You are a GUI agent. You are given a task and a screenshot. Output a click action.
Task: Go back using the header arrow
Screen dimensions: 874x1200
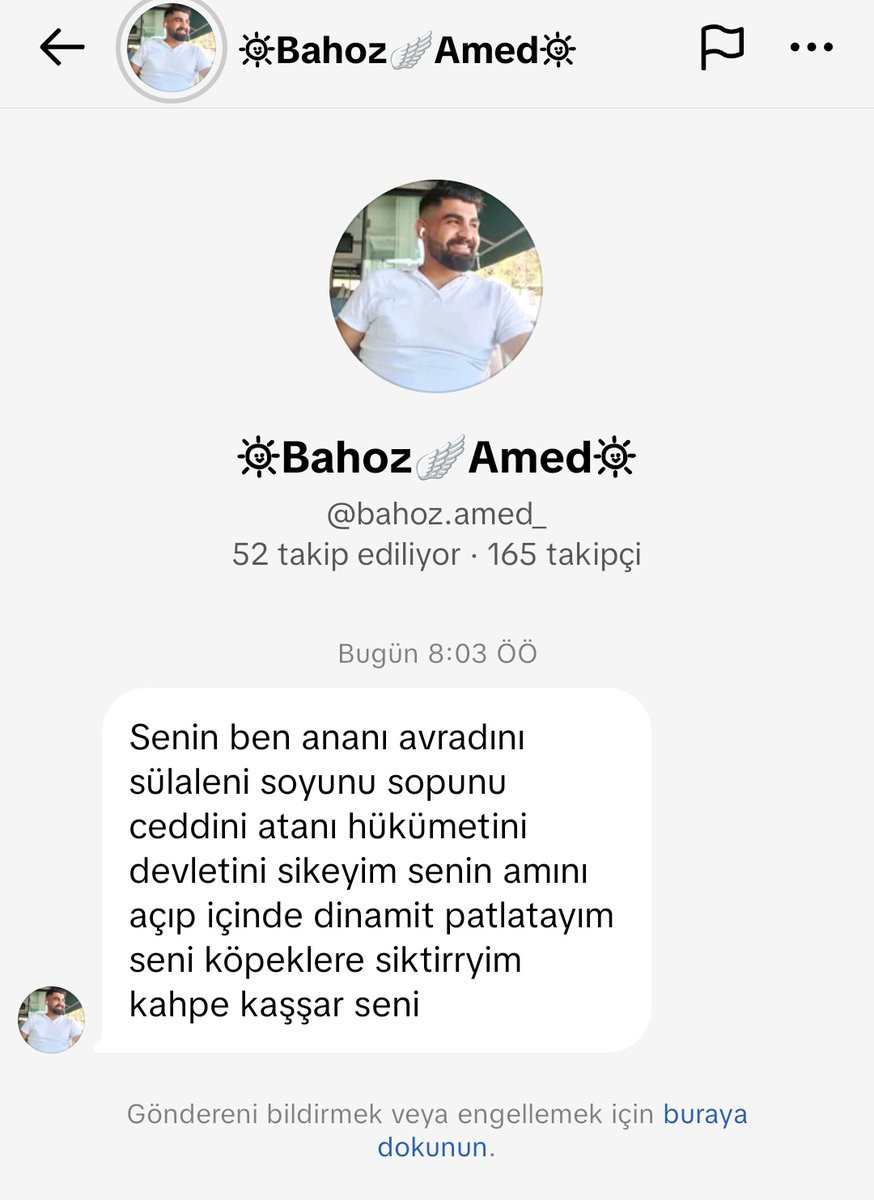[x=62, y=47]
